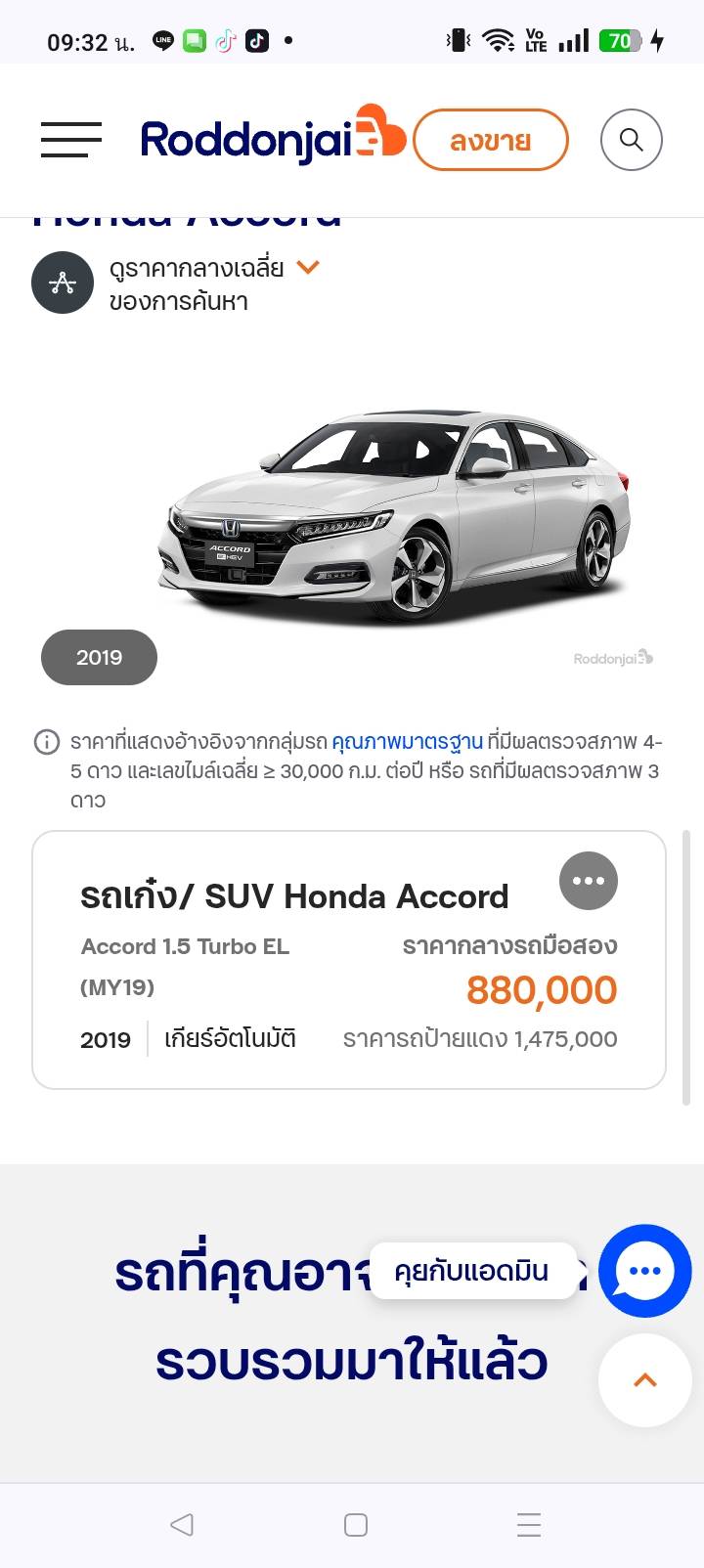Open the คุณภาพมาตรฐาน link

tap(407, 742)
